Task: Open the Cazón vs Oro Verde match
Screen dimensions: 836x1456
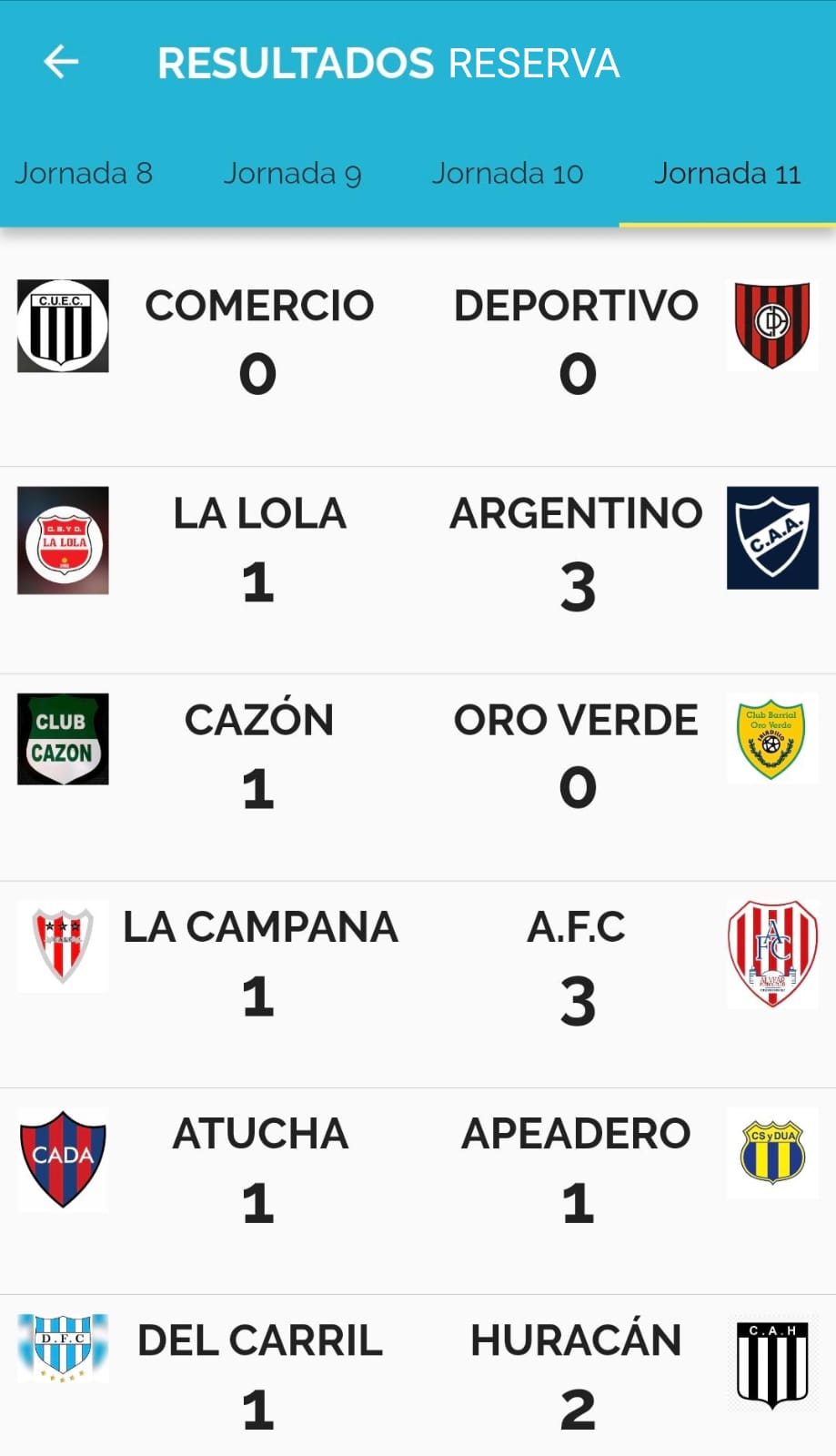Action: coord(418,777)
